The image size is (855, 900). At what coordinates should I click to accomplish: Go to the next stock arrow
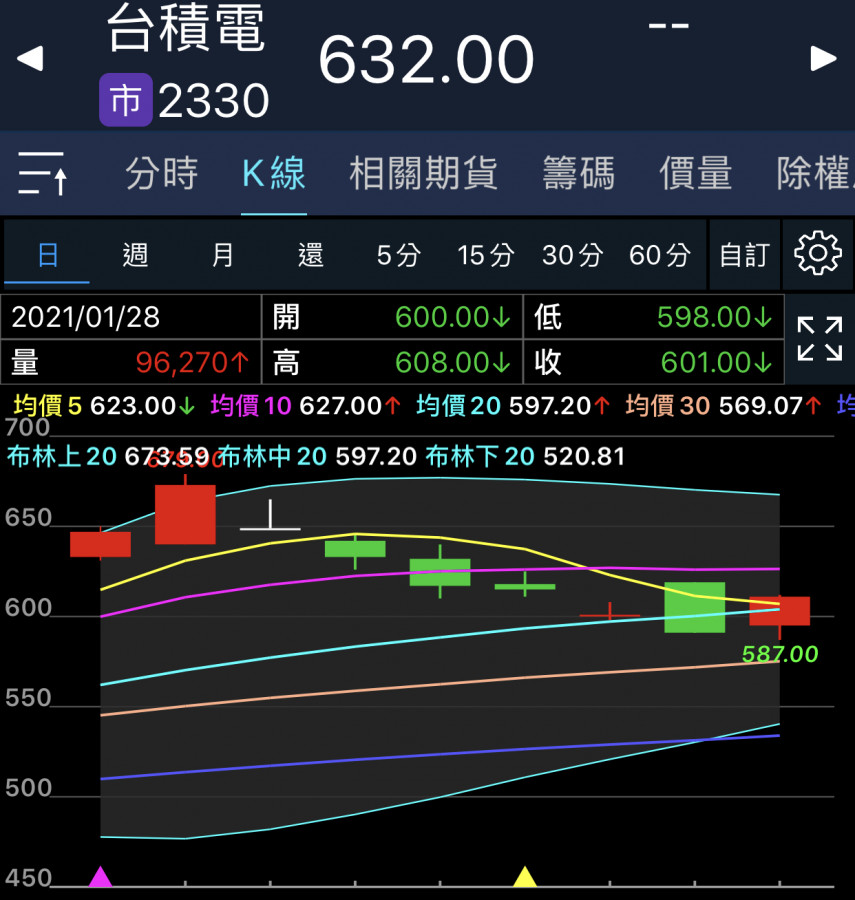pos(823,58)
